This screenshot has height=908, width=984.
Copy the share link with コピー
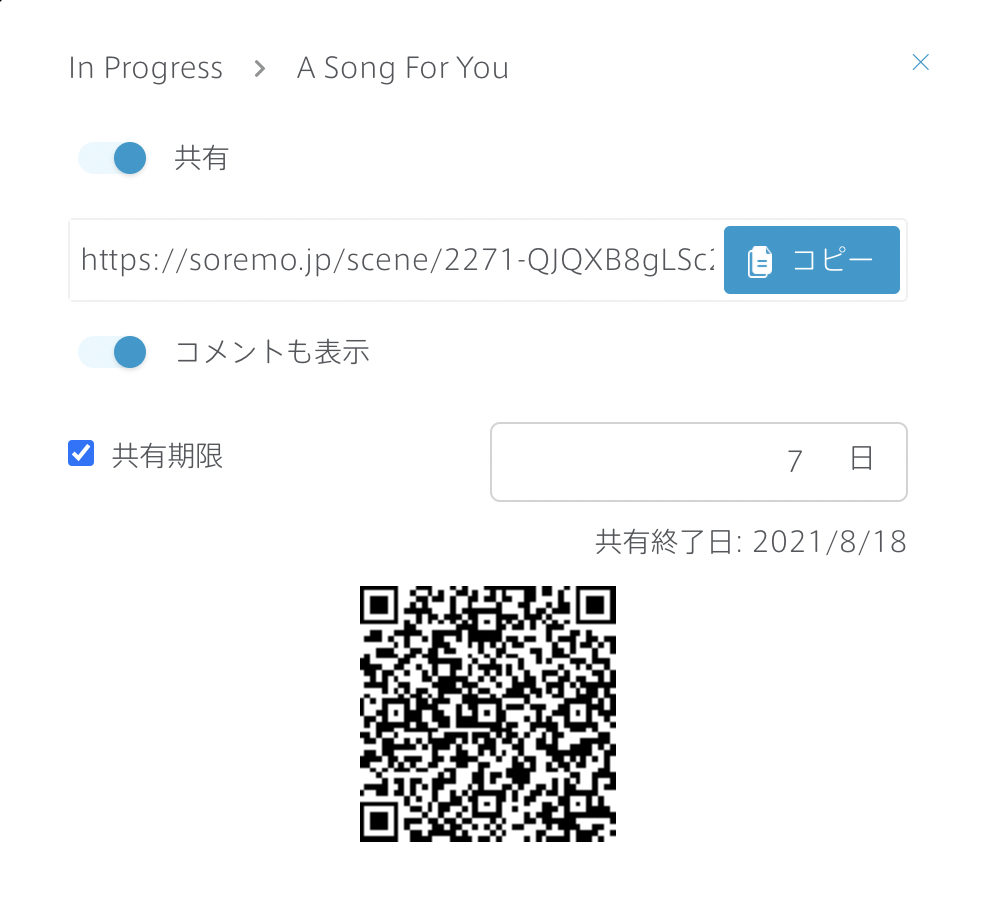tap(811, 260)
